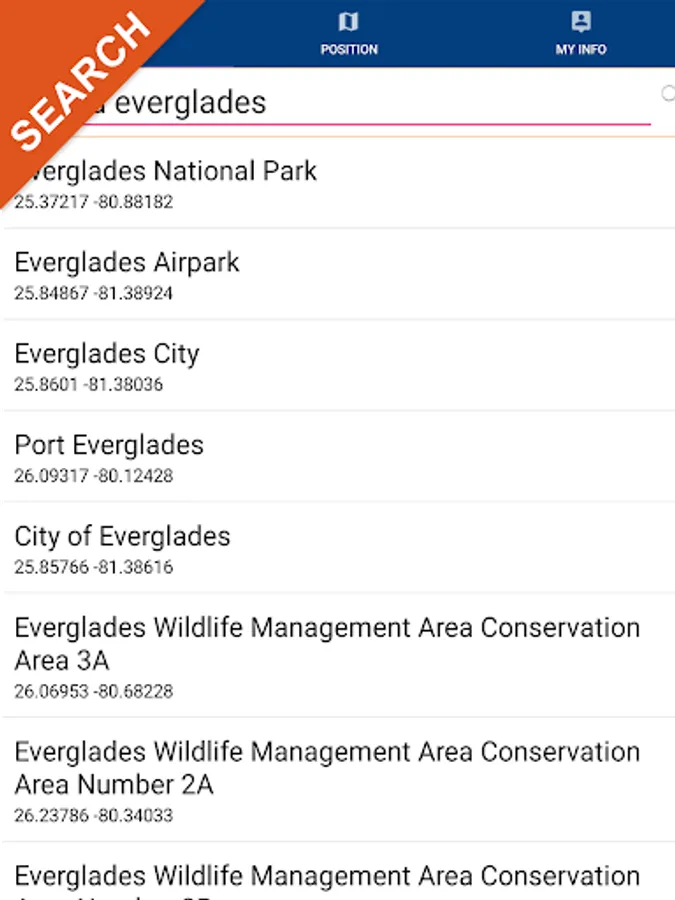The image size is (675, 900).
Task: Switch to the Position tab
Action: pyautogui.click(x=349, y=33)
